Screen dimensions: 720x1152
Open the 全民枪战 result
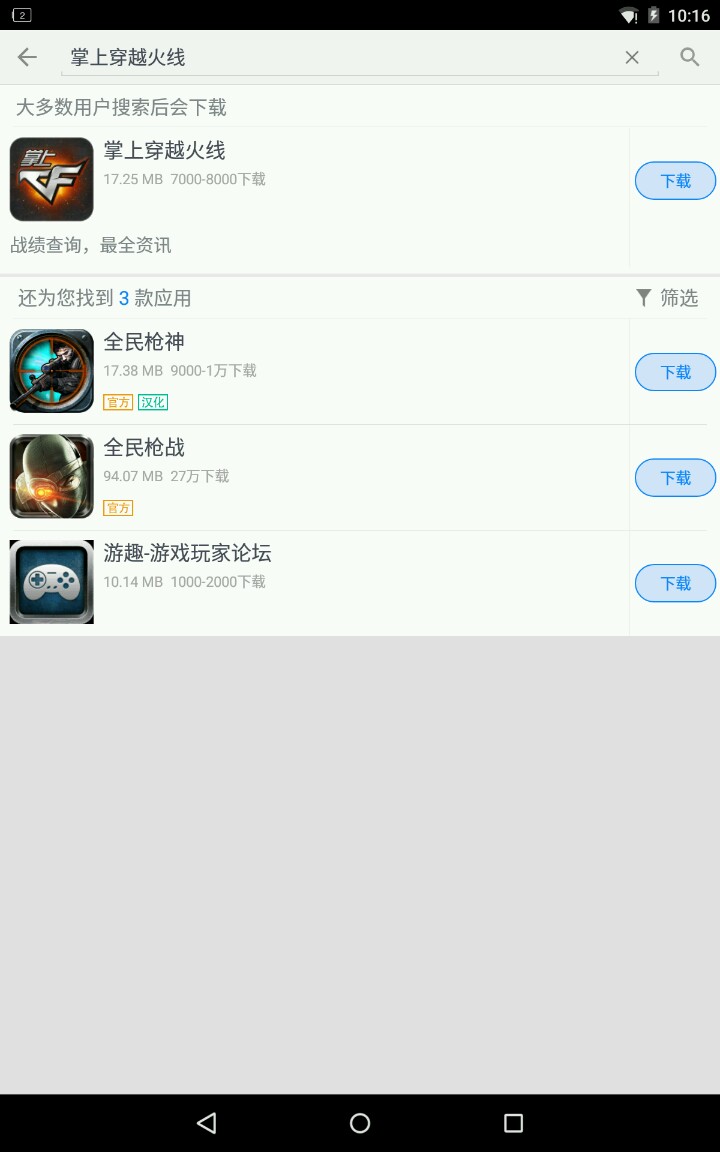coord(300,477)
